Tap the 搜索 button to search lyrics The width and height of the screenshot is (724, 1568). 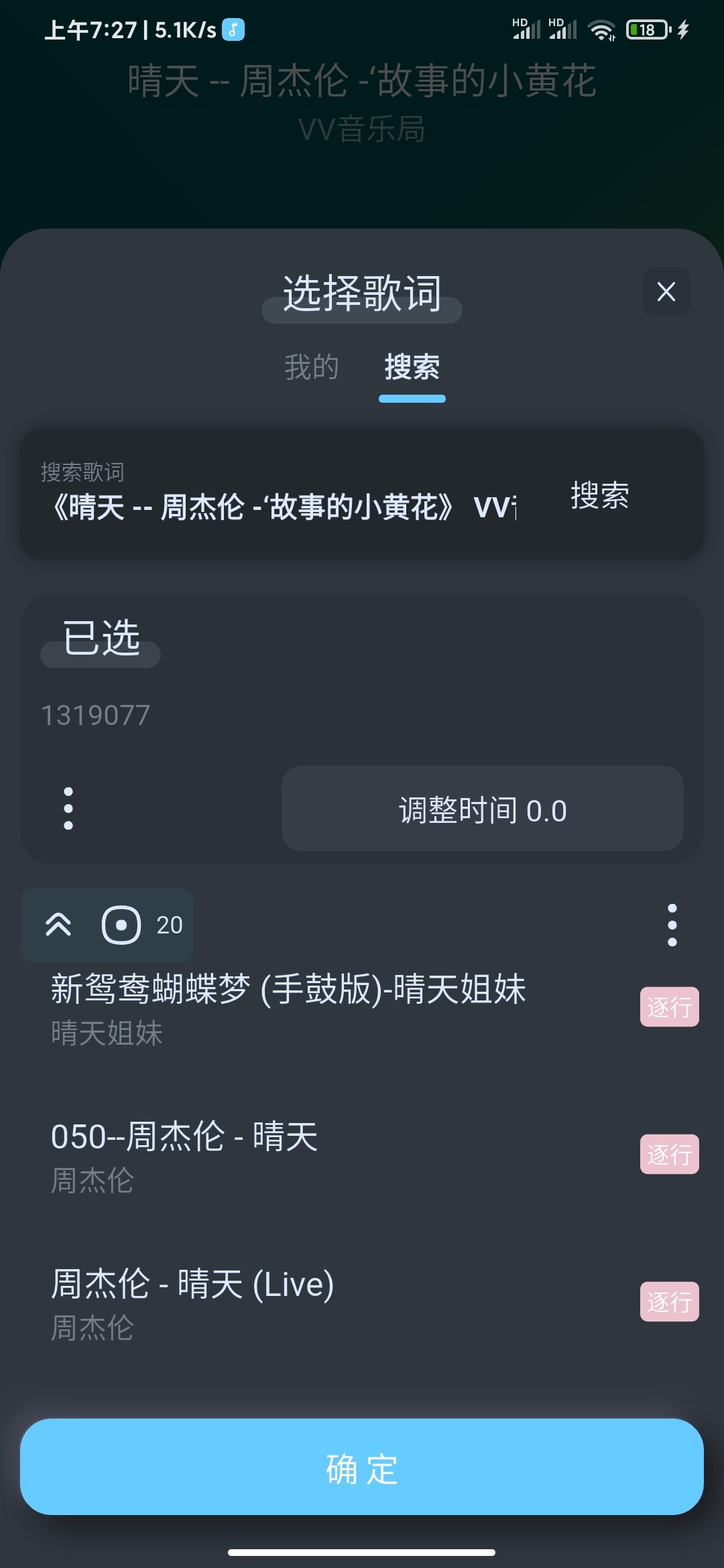click(x=599, y=496)
